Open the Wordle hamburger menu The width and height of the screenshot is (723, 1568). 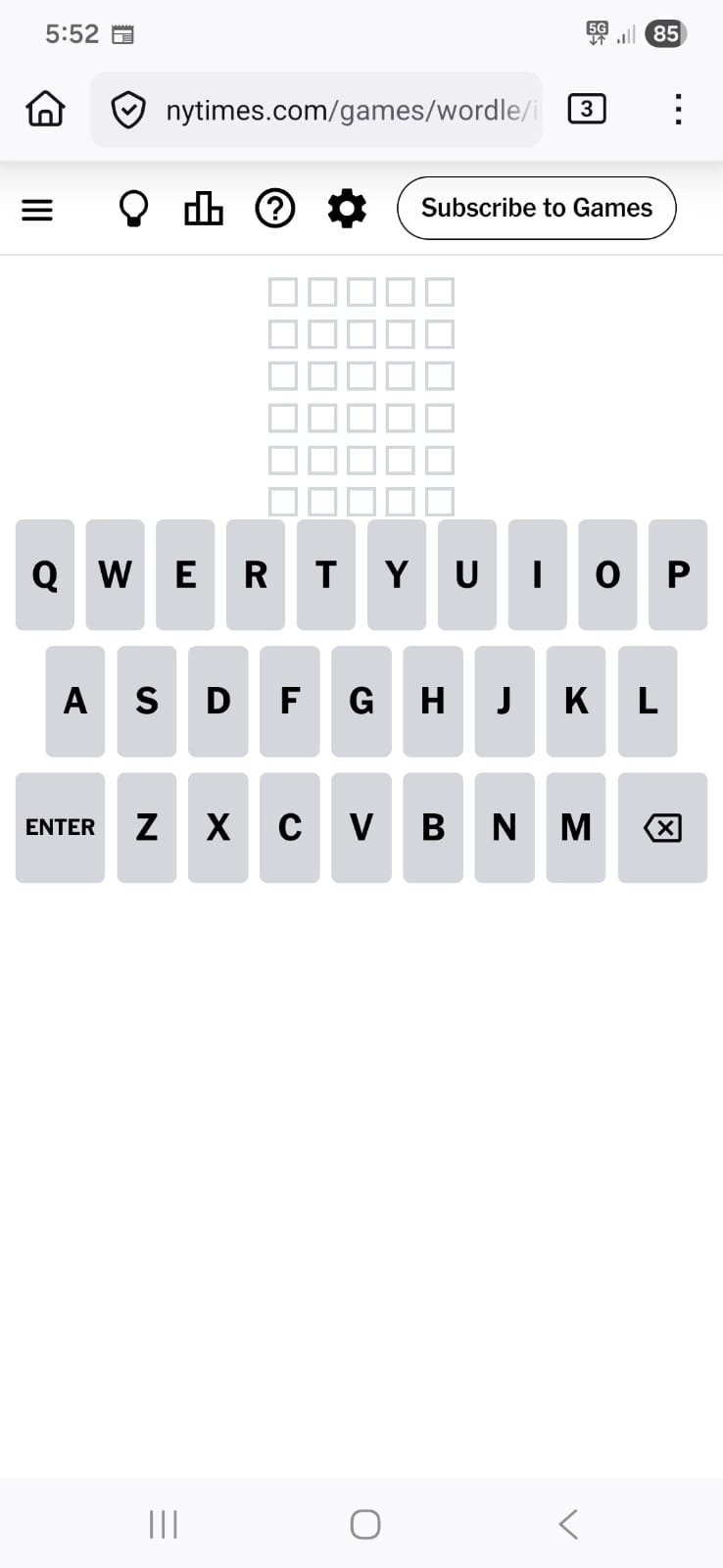tap(37, 209)
